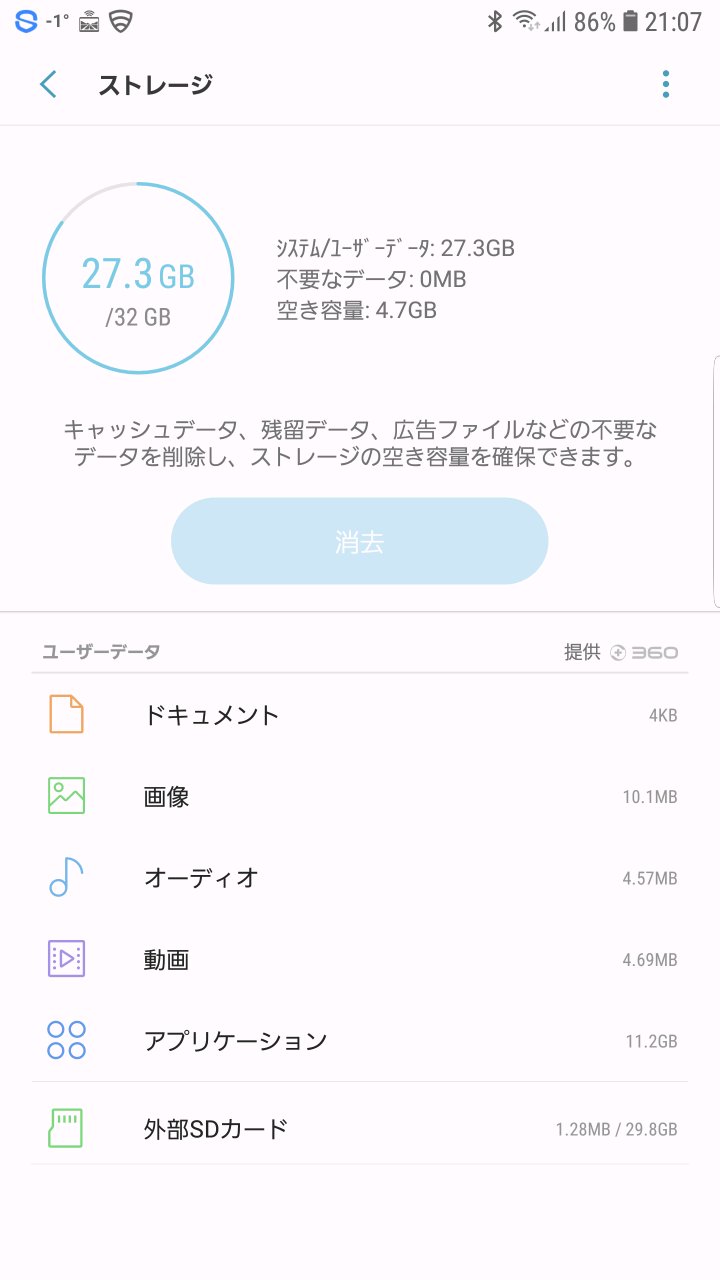The width and height of the screenshot is (720, 1280).
Task: Open the three-dot overflow menu
Action: (x=666, y=85)
